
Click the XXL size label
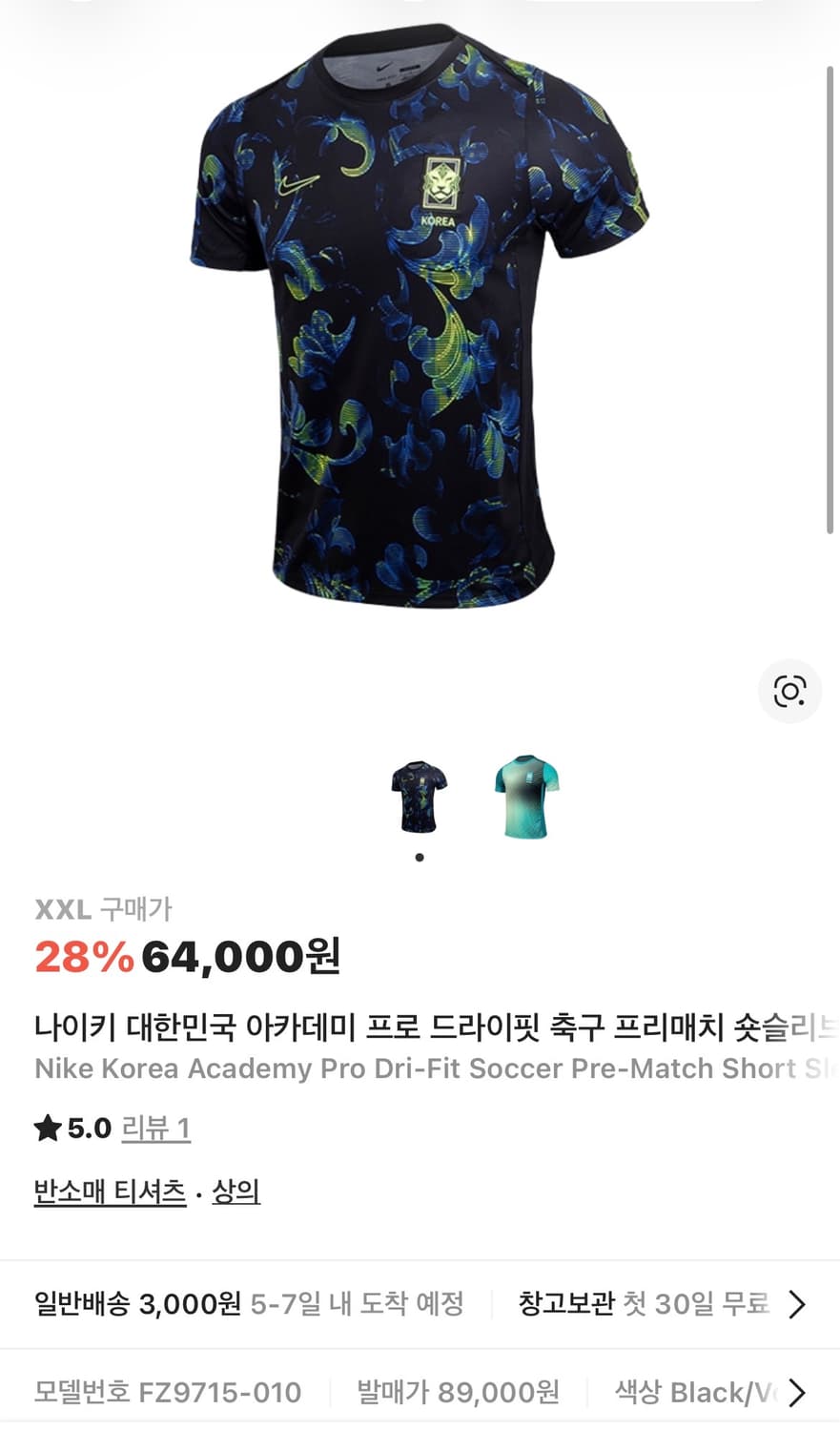61,909
